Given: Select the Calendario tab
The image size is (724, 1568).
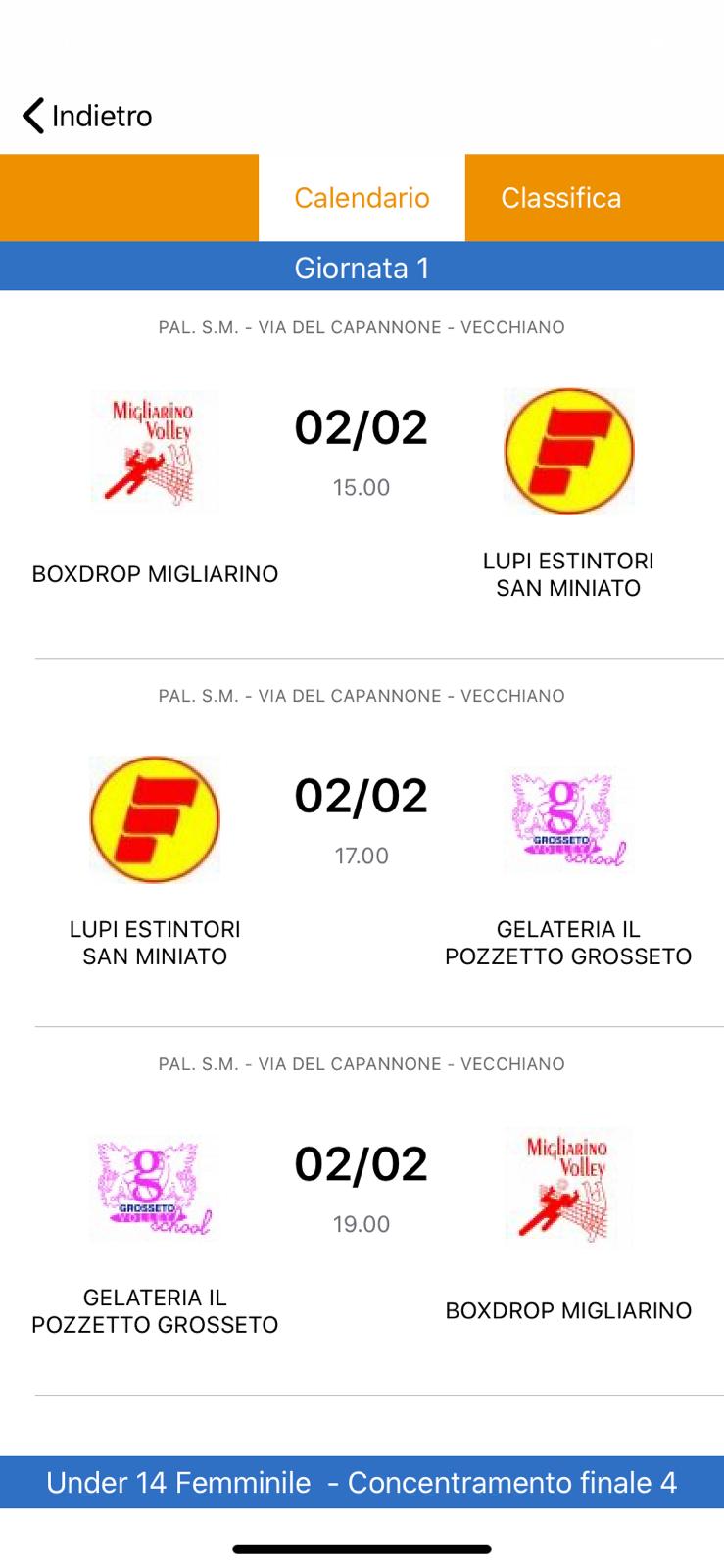Looking at the screenshot, I should click(362, 198).
